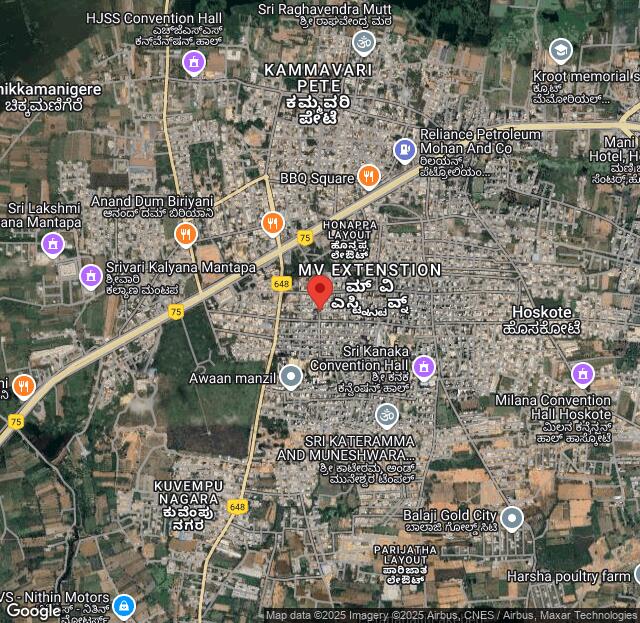The width and height of the screenshot is (640, 623).
Task: Open the Reliance Petroleum Mohan And Co marker
Action: [405, 151]
